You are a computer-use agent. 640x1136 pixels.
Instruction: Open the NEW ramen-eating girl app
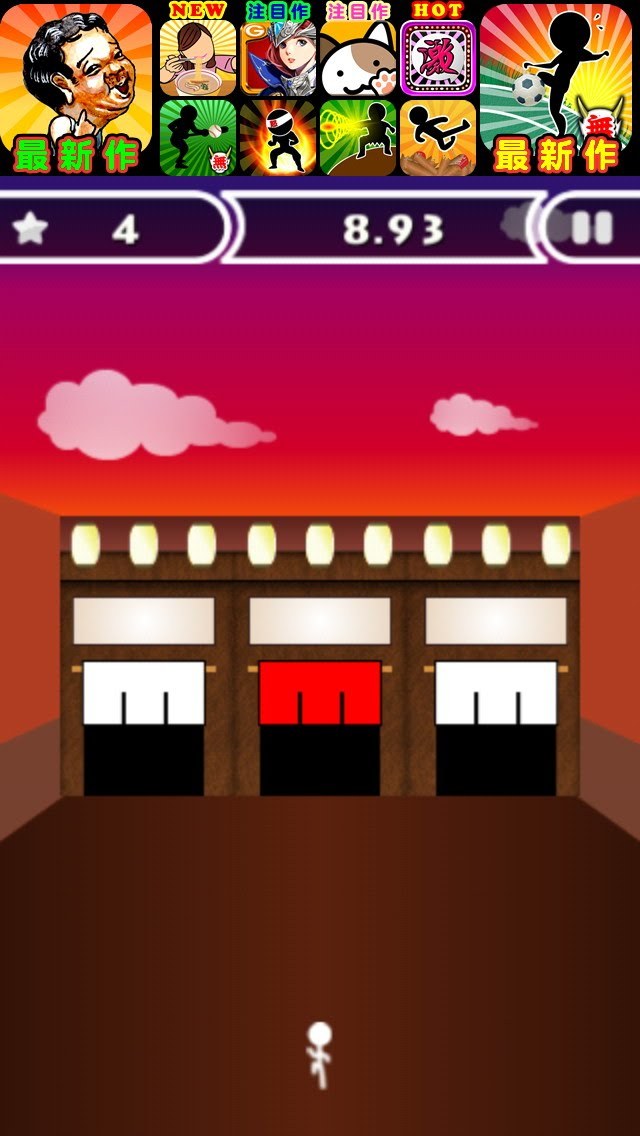click(197, 56)
